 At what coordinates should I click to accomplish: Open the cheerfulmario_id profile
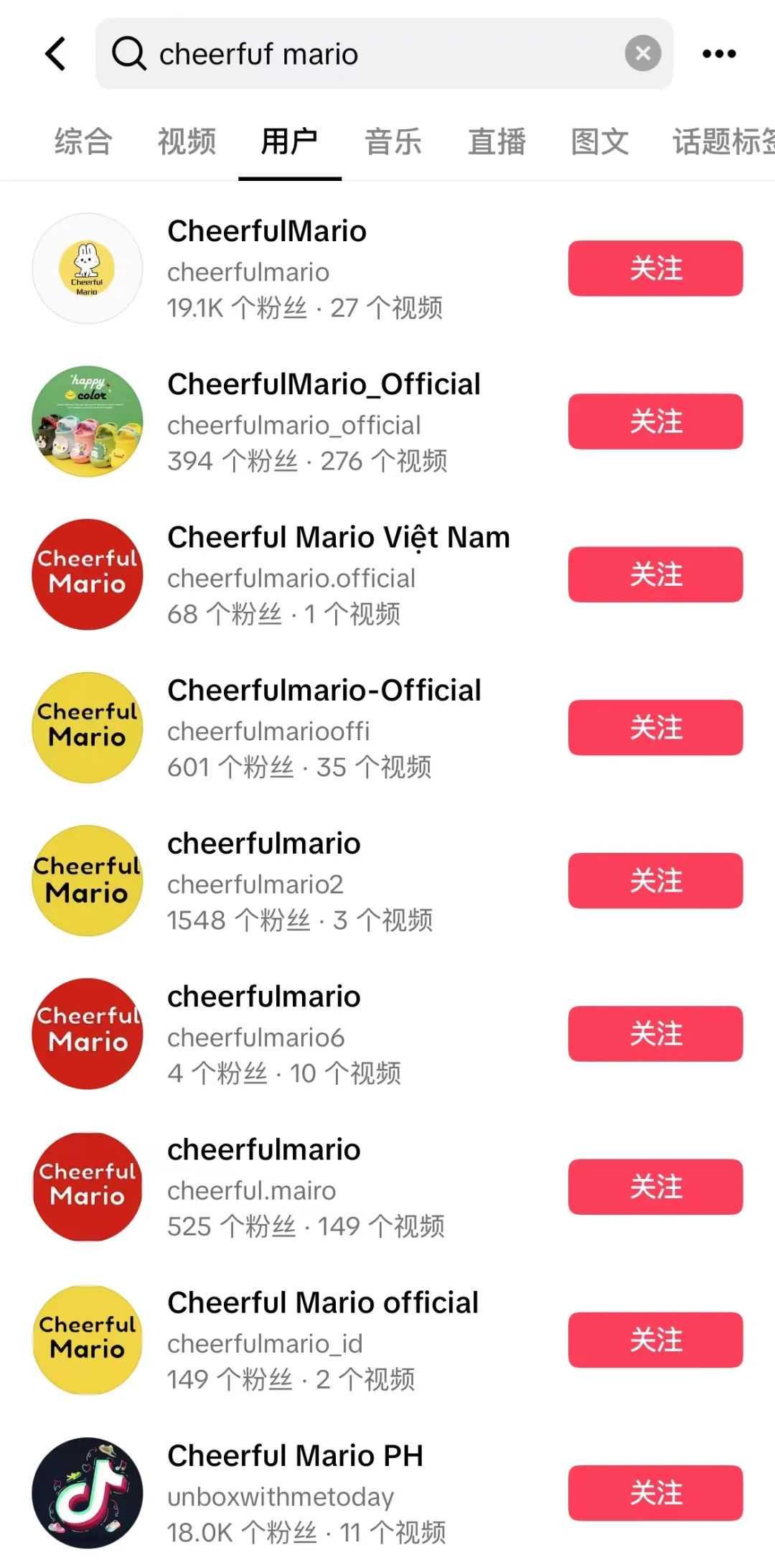pos(322,1303)
